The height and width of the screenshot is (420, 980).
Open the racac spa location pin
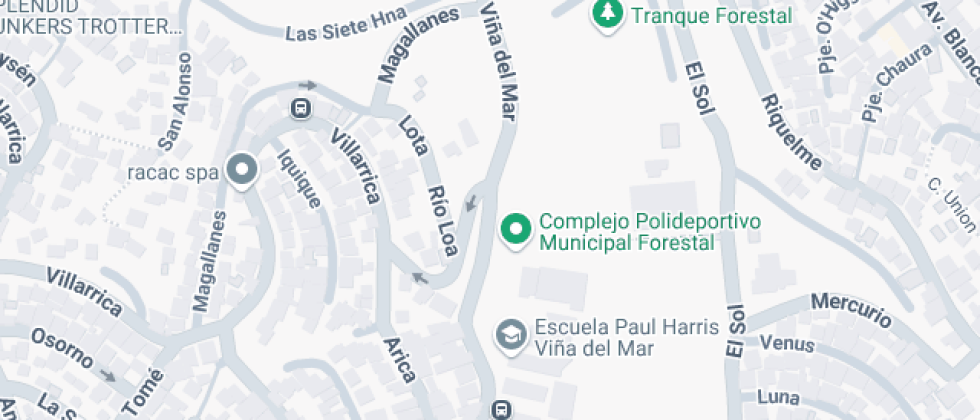241,170
